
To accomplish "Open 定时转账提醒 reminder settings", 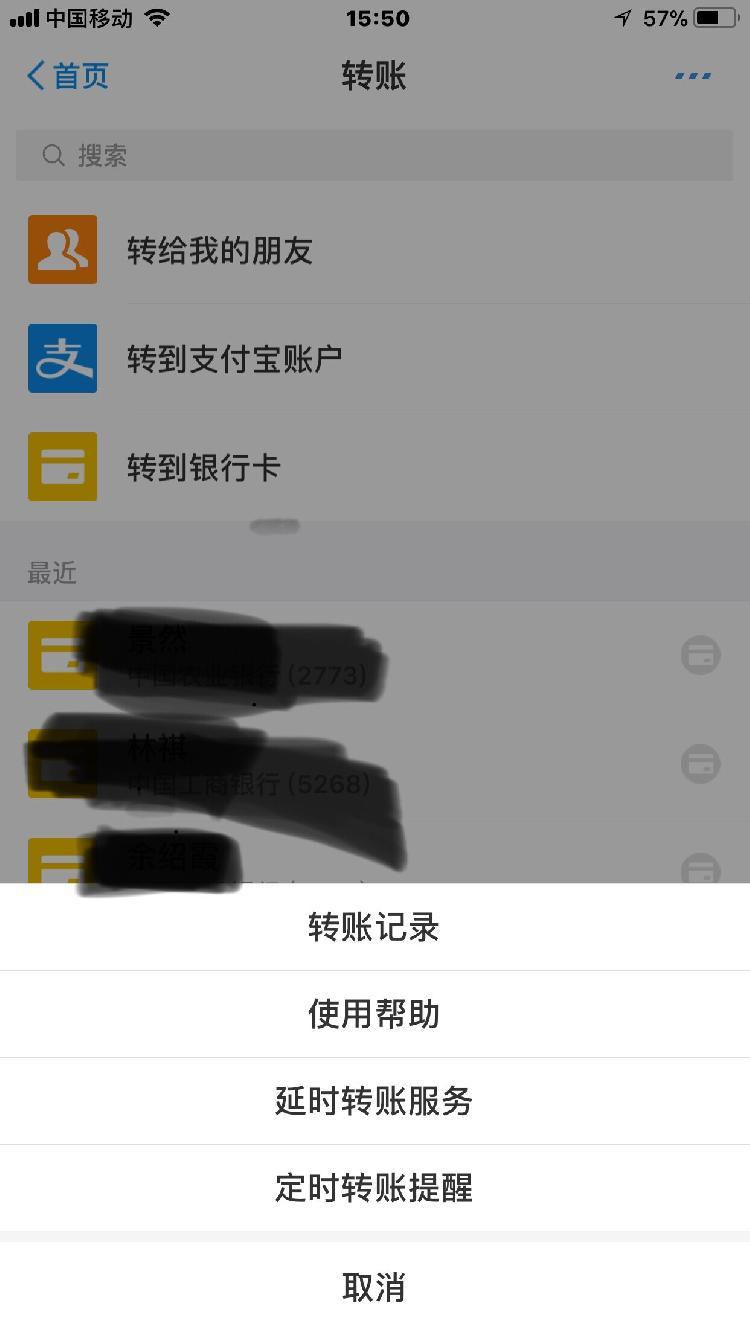I will 374,1188.
